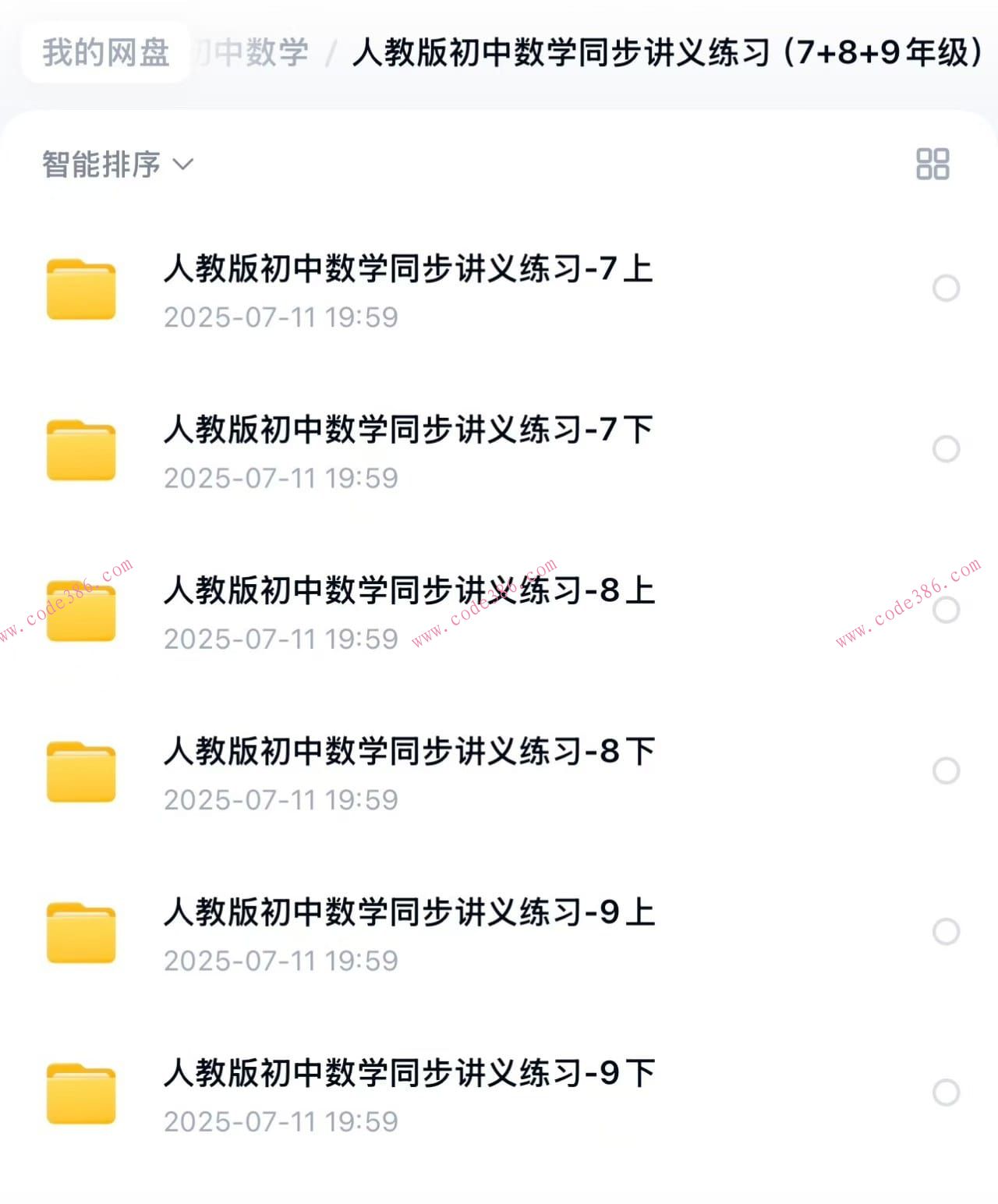
Task: Select the 7上 folder's circular checkbox
Action: click(x=947, y=289)
